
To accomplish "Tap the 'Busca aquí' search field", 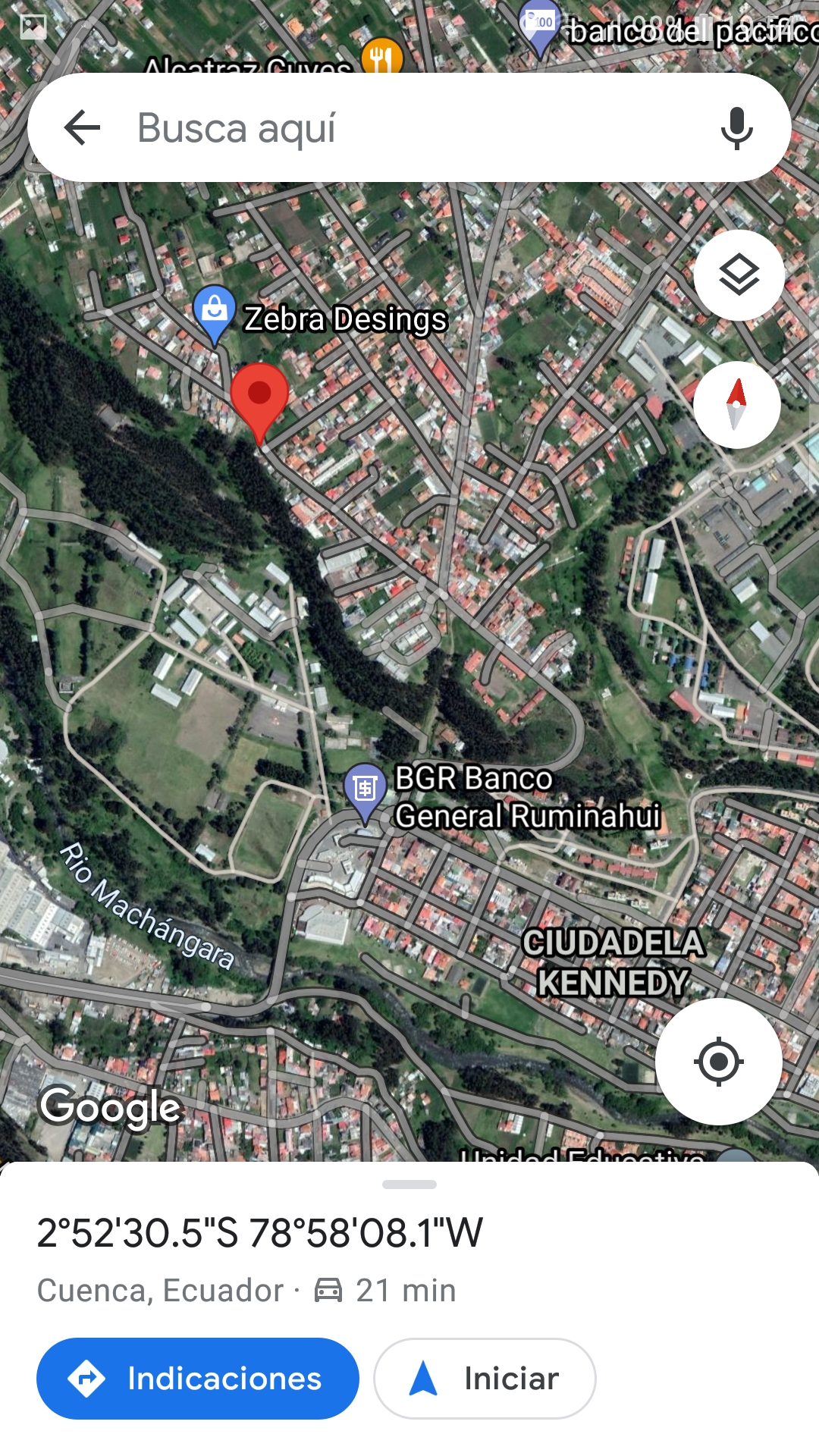I will pos(409,127).
